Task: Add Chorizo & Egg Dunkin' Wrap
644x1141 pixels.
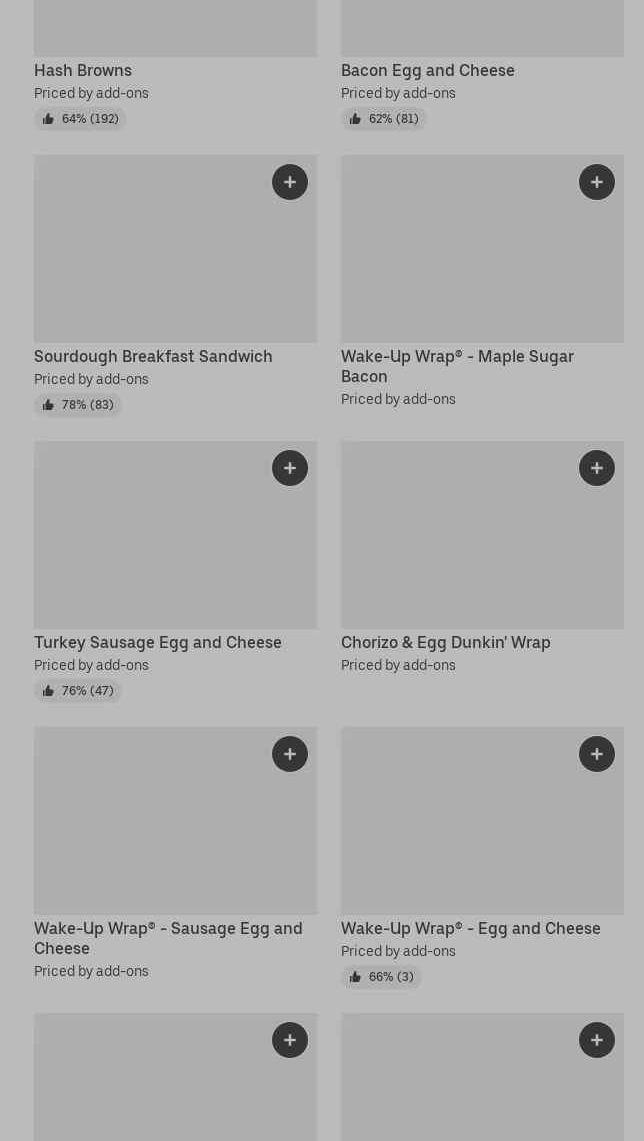Action: (x=596, y=468)
